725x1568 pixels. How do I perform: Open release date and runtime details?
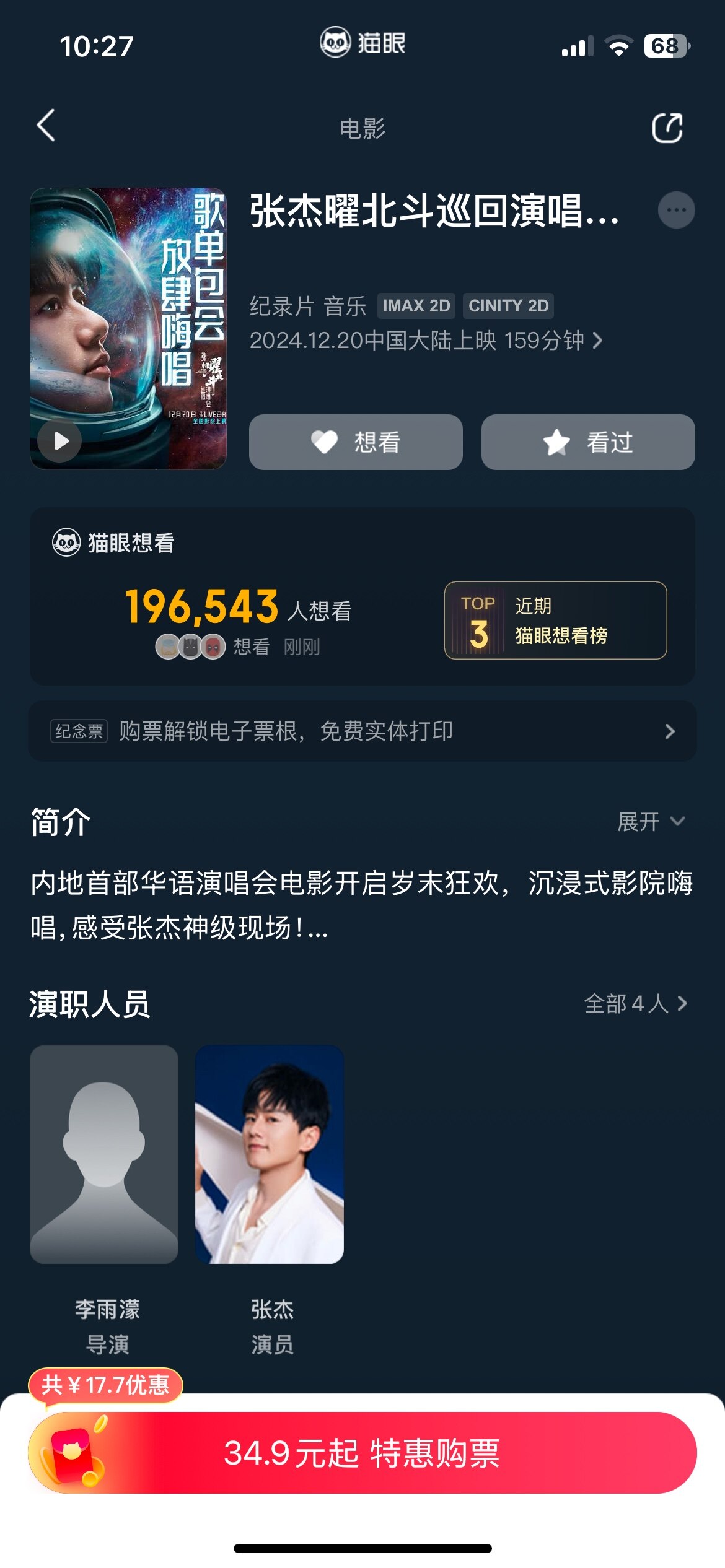[x=426, y=340]
